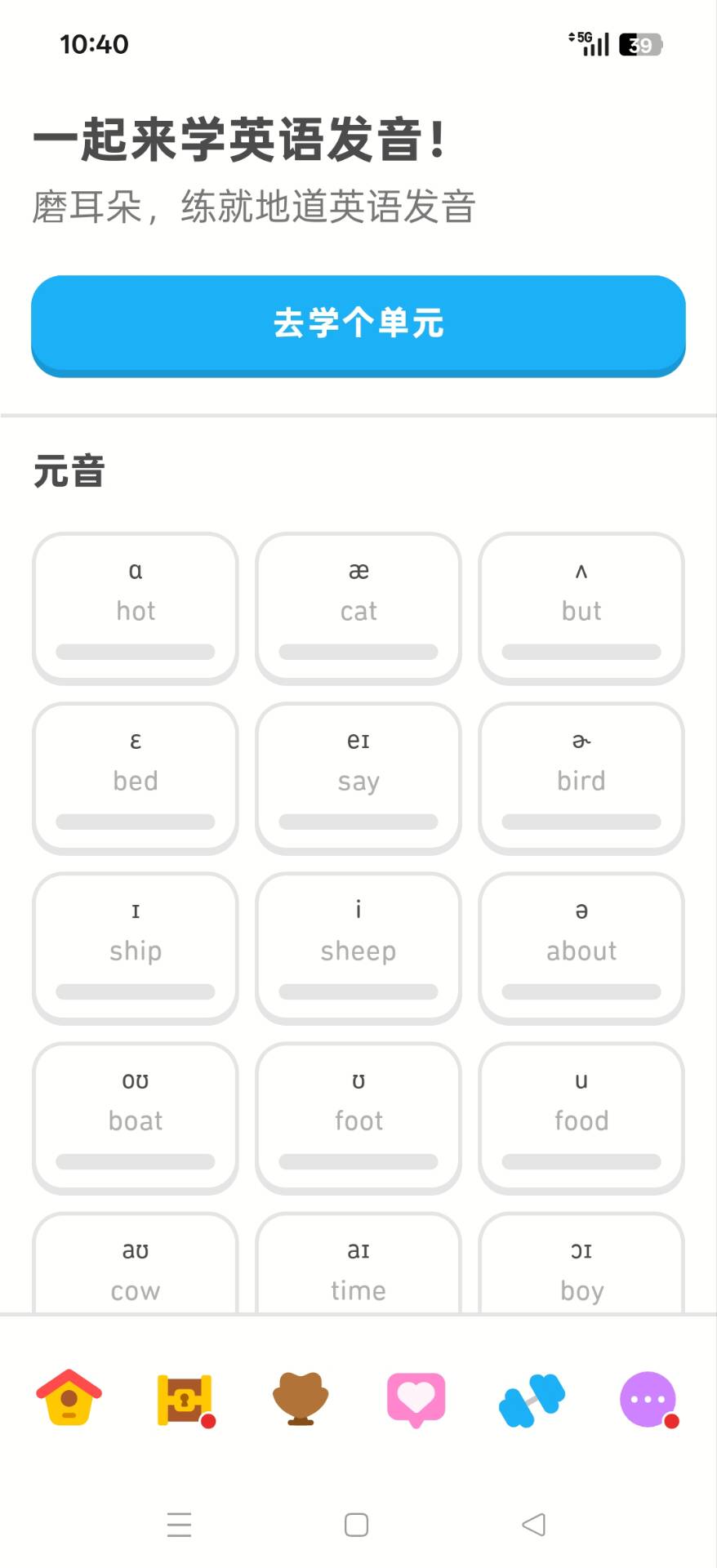
Task: Open the u food phoneme card
Action: 581,1117
